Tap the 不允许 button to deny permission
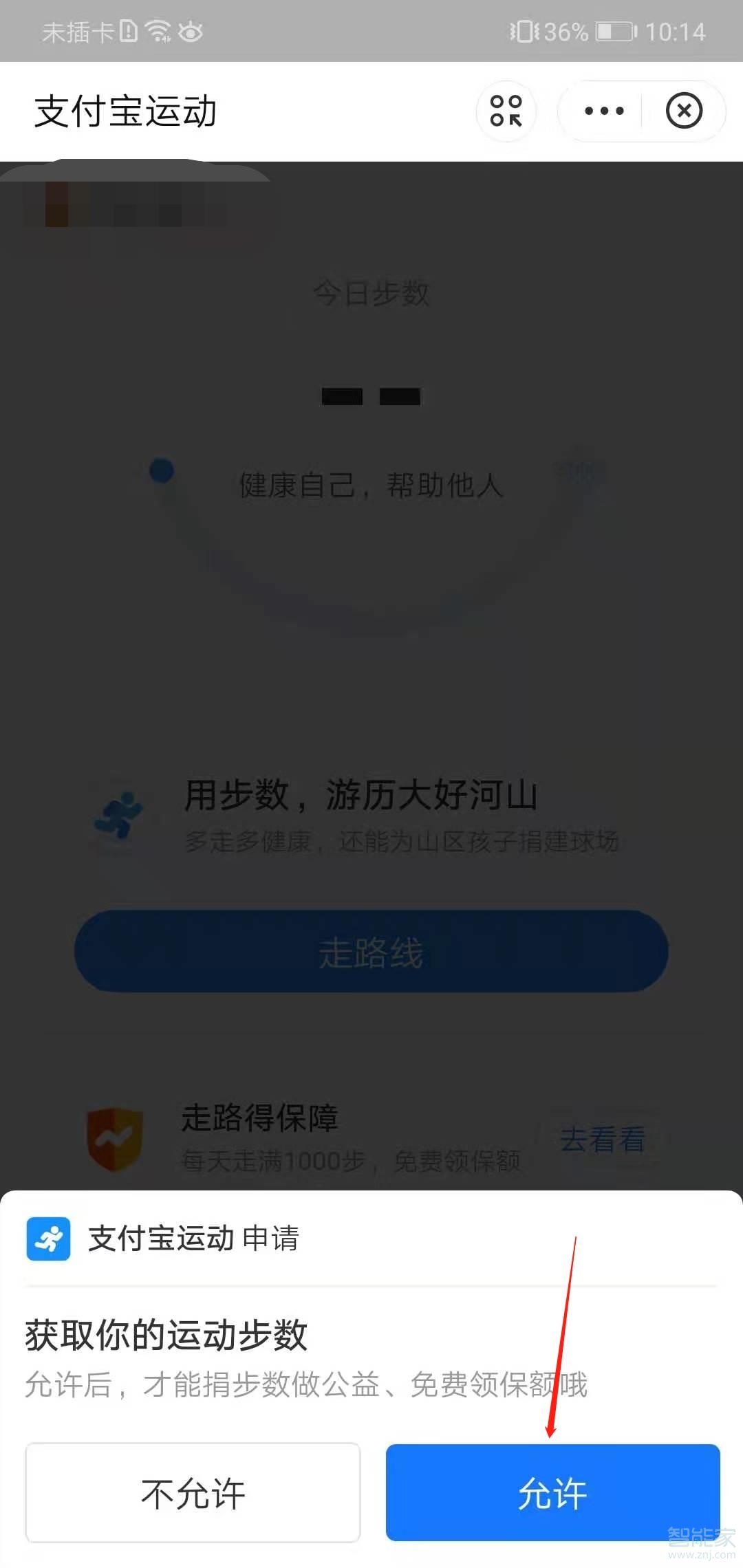Viewport: 743px width, 1568px height. tap(193, 1492)
